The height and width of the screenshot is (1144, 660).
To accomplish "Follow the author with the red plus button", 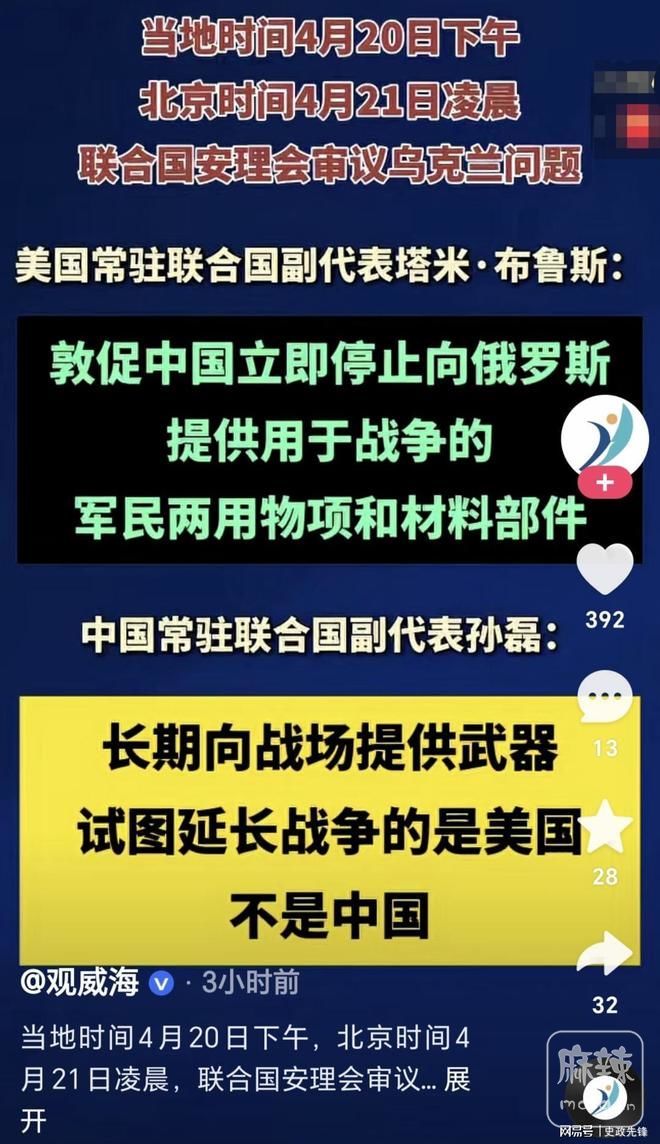I will click(605, 483).
